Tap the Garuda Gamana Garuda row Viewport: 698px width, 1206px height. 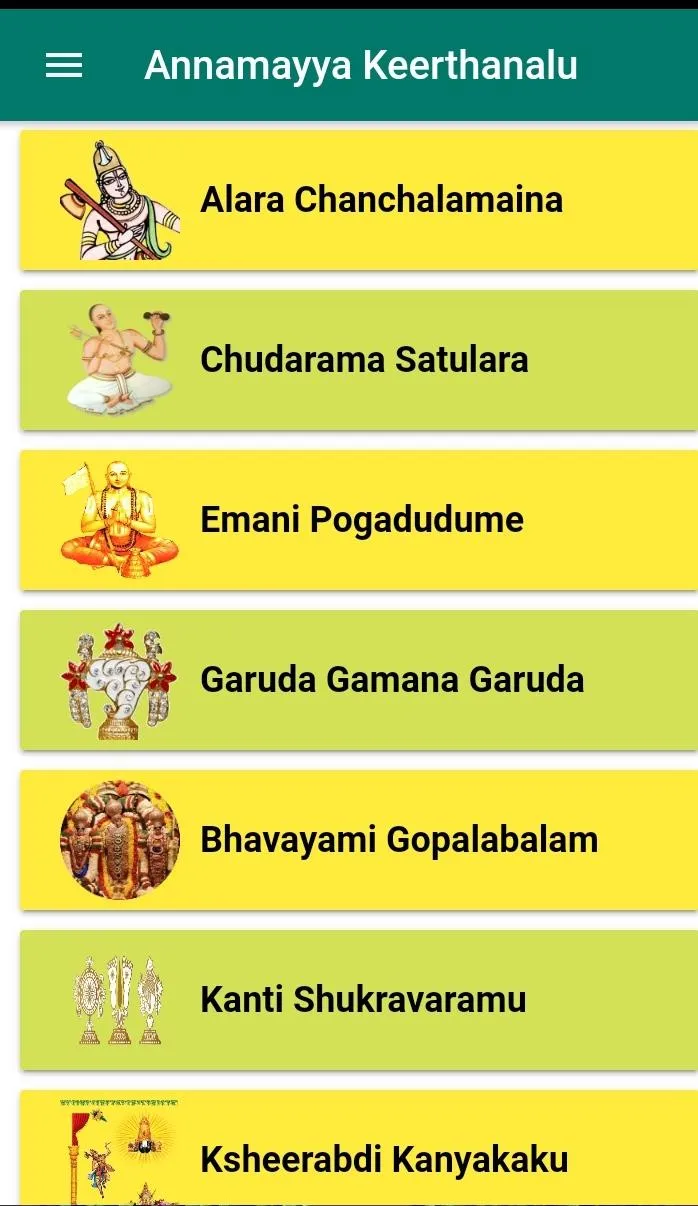click(359, 680)
